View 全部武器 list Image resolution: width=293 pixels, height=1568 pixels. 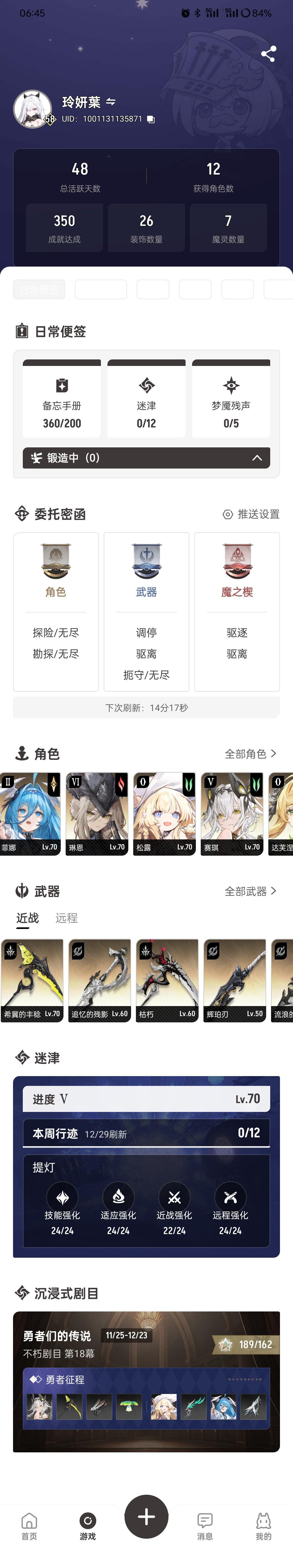[x=250, y=891]
